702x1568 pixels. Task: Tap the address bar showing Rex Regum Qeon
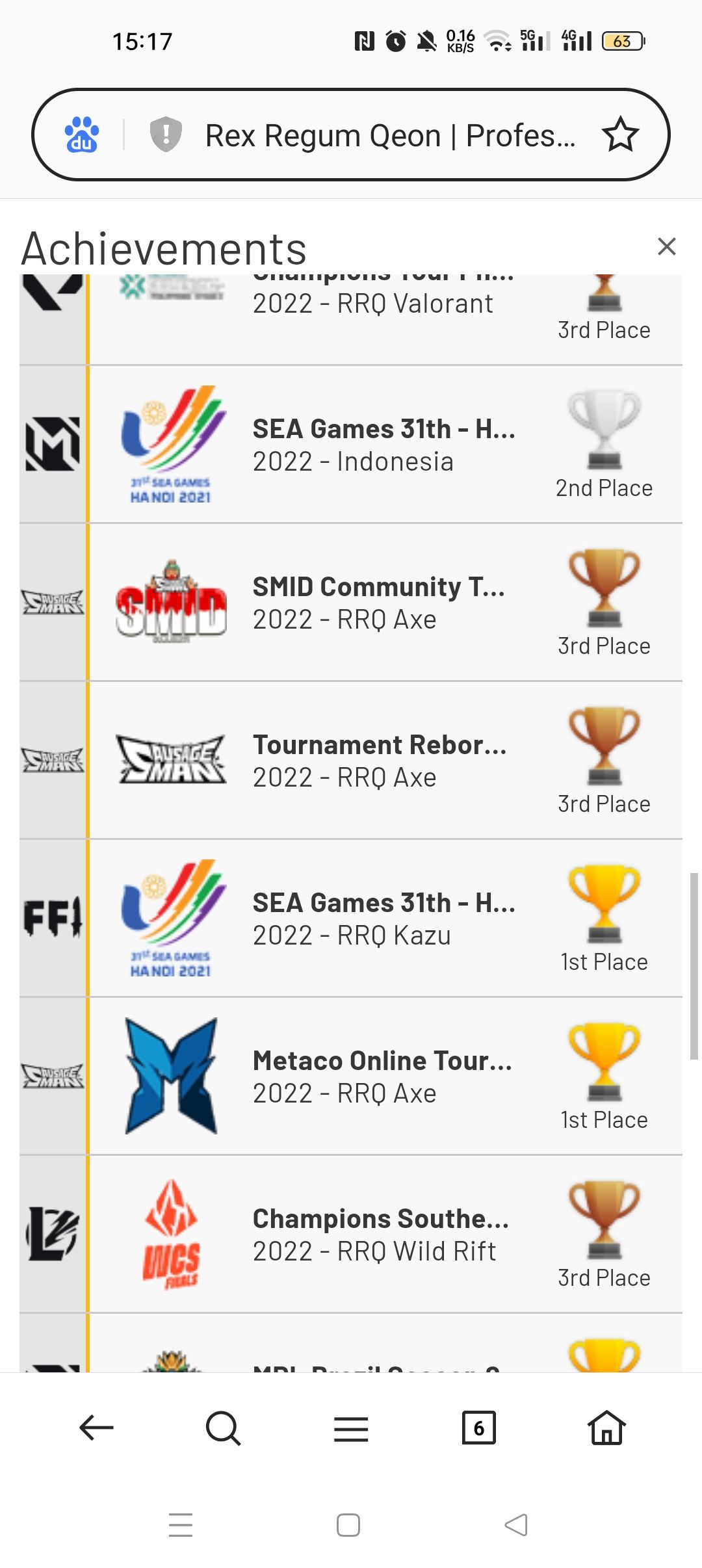(x=390, y=136)
